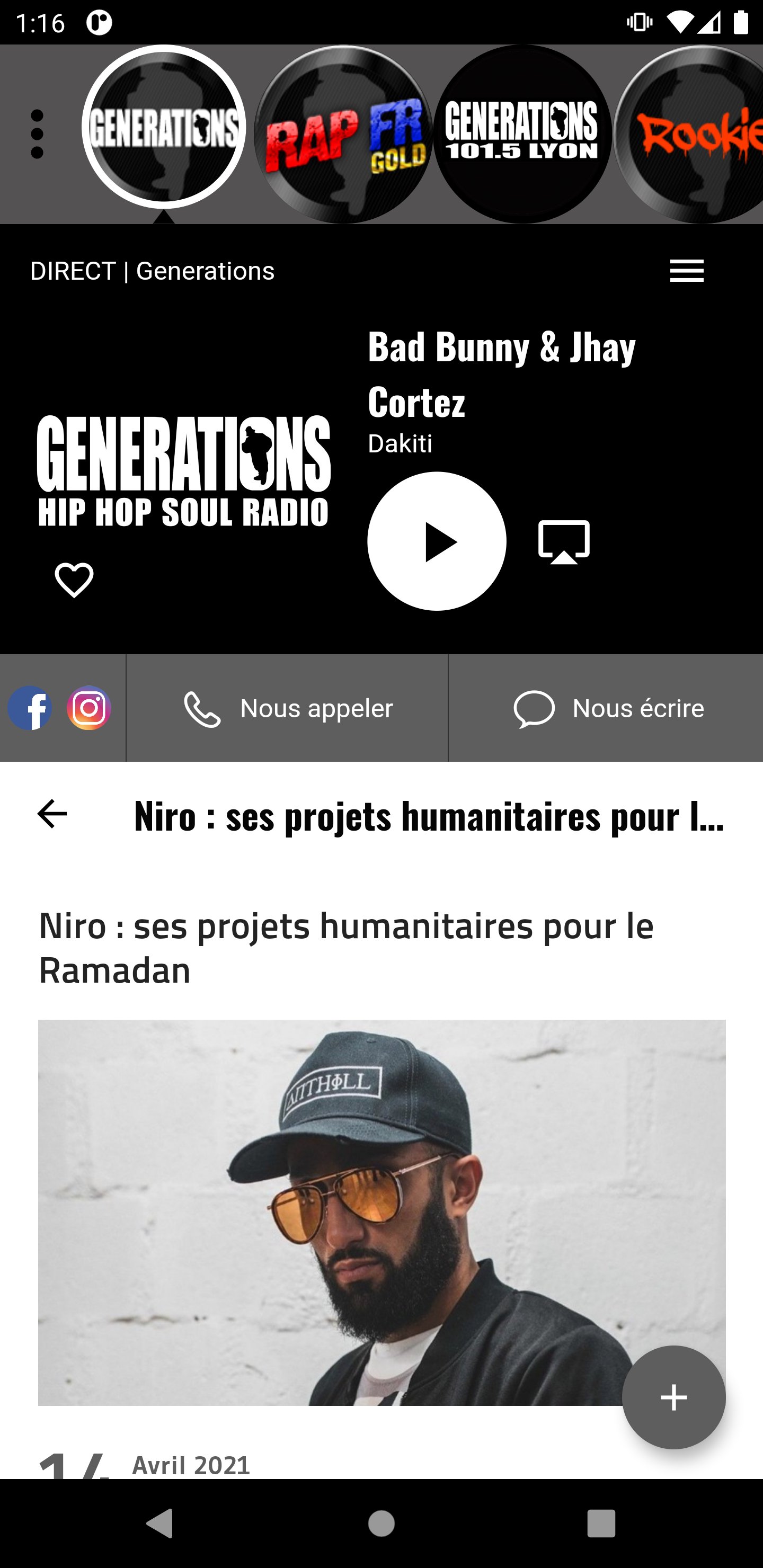Open the three-dot overflow menu
The image size is (763, 1568).
(37, 134)
